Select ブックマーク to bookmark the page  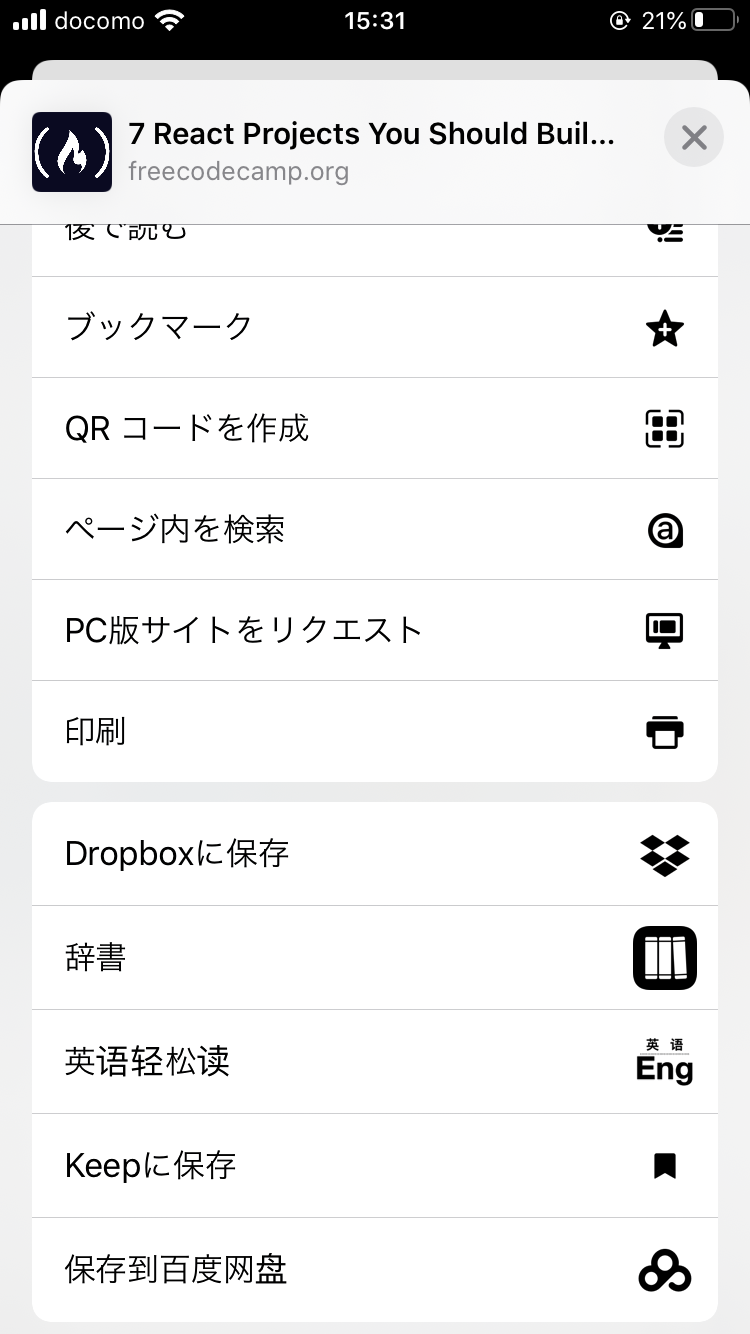375,327
